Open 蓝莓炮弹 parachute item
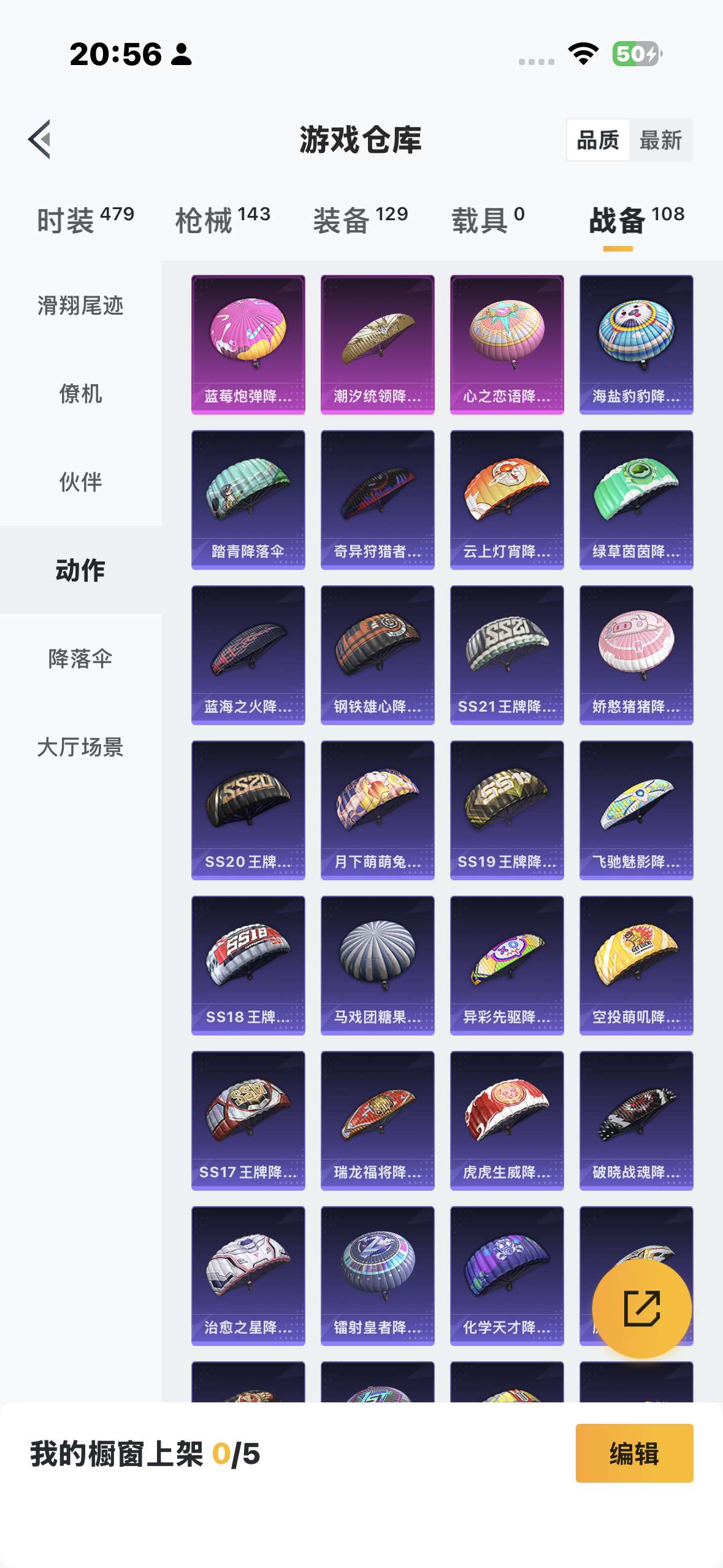This screenshot has width=723, height=1568. click(248, 344)
